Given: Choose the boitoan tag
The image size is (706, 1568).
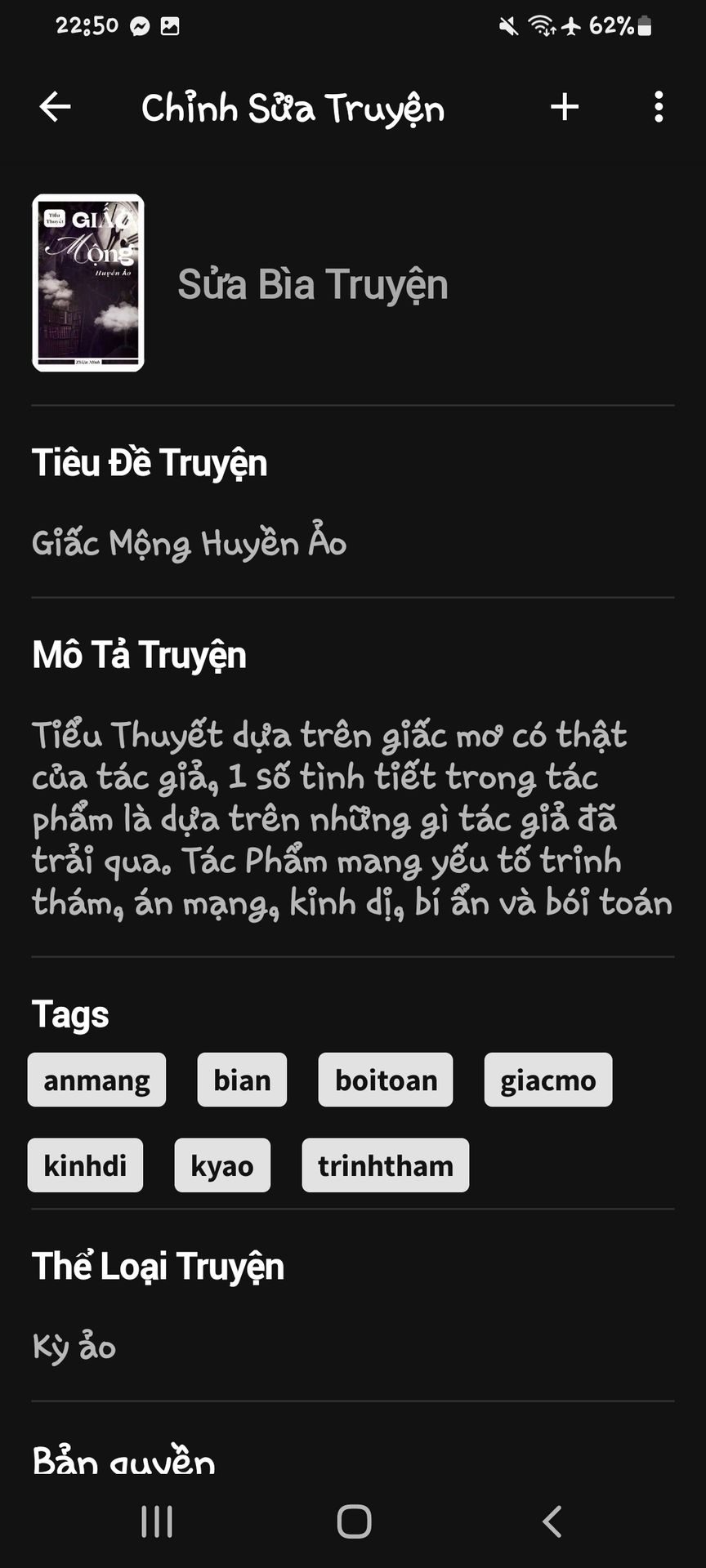Looking at the screenshot, I should point(386,1080).
